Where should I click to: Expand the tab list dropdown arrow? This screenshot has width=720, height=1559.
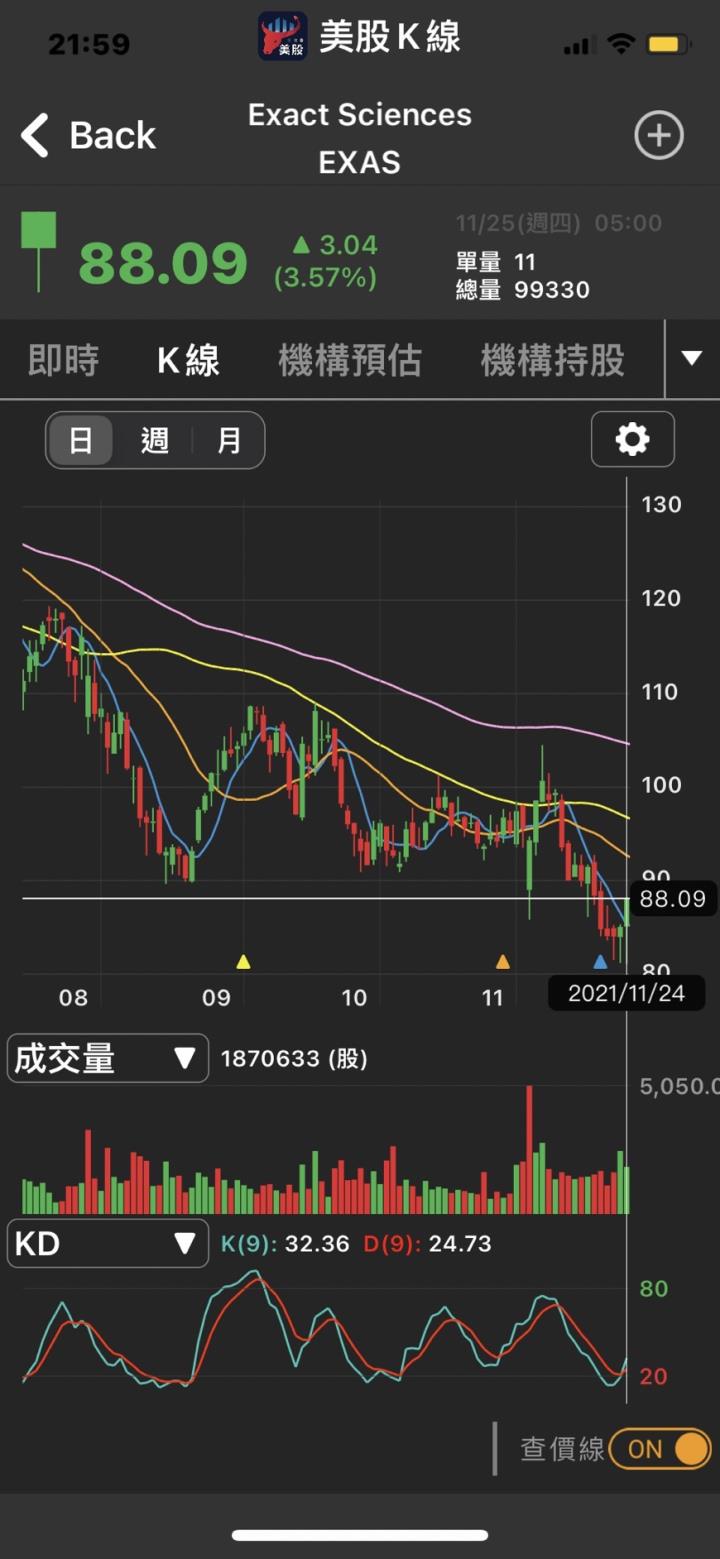pos(692,359)
